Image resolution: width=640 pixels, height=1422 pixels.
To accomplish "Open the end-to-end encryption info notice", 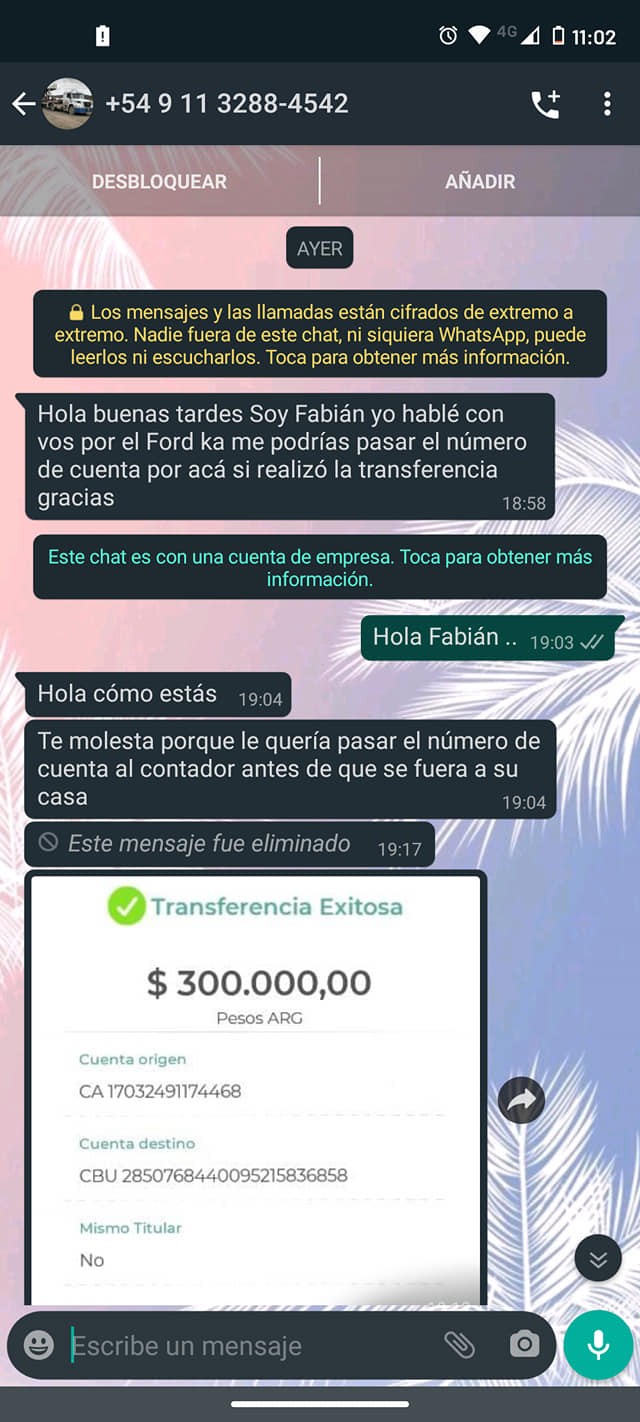I will 320,334.
